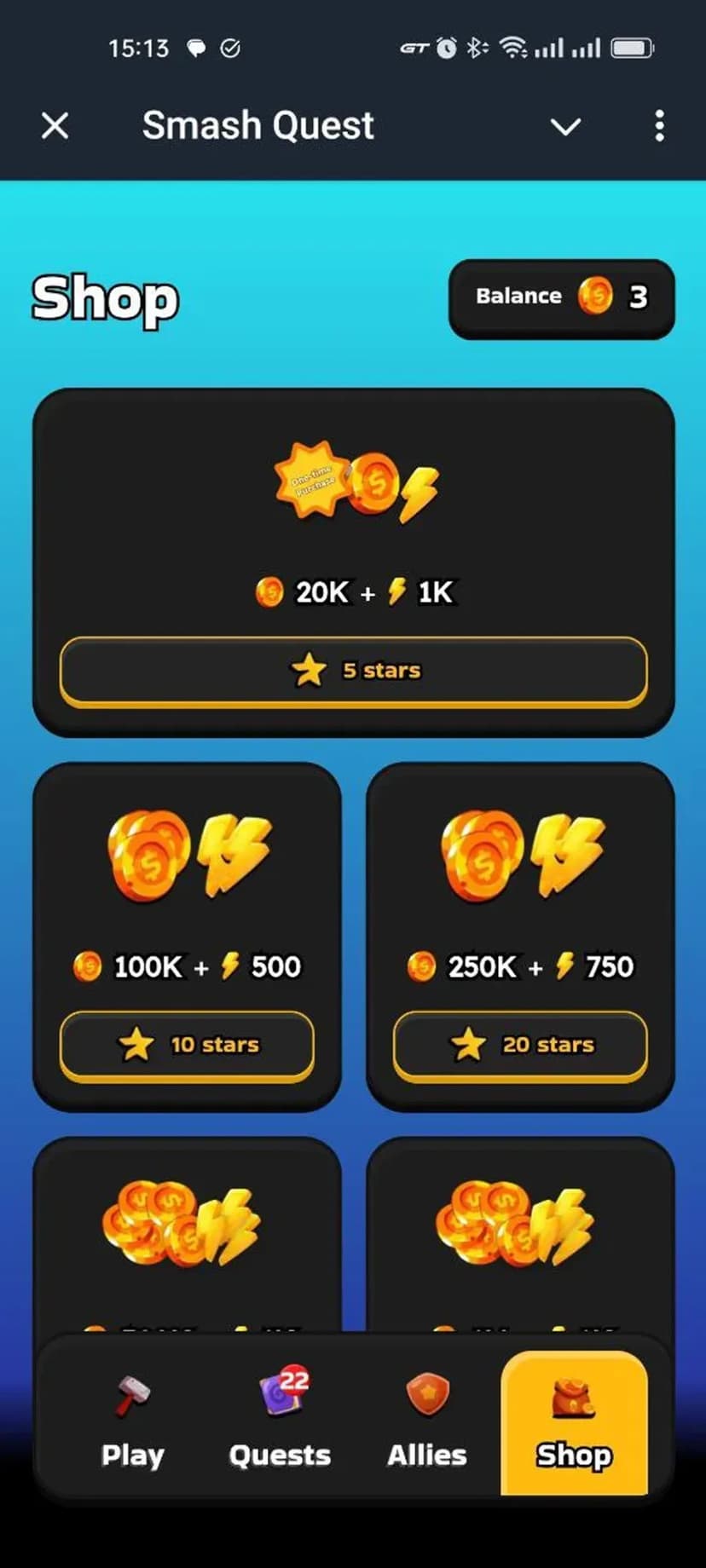Screen dimensions: 706x1568
Task: Open the coin balance panel
Action: coord(561,297)
